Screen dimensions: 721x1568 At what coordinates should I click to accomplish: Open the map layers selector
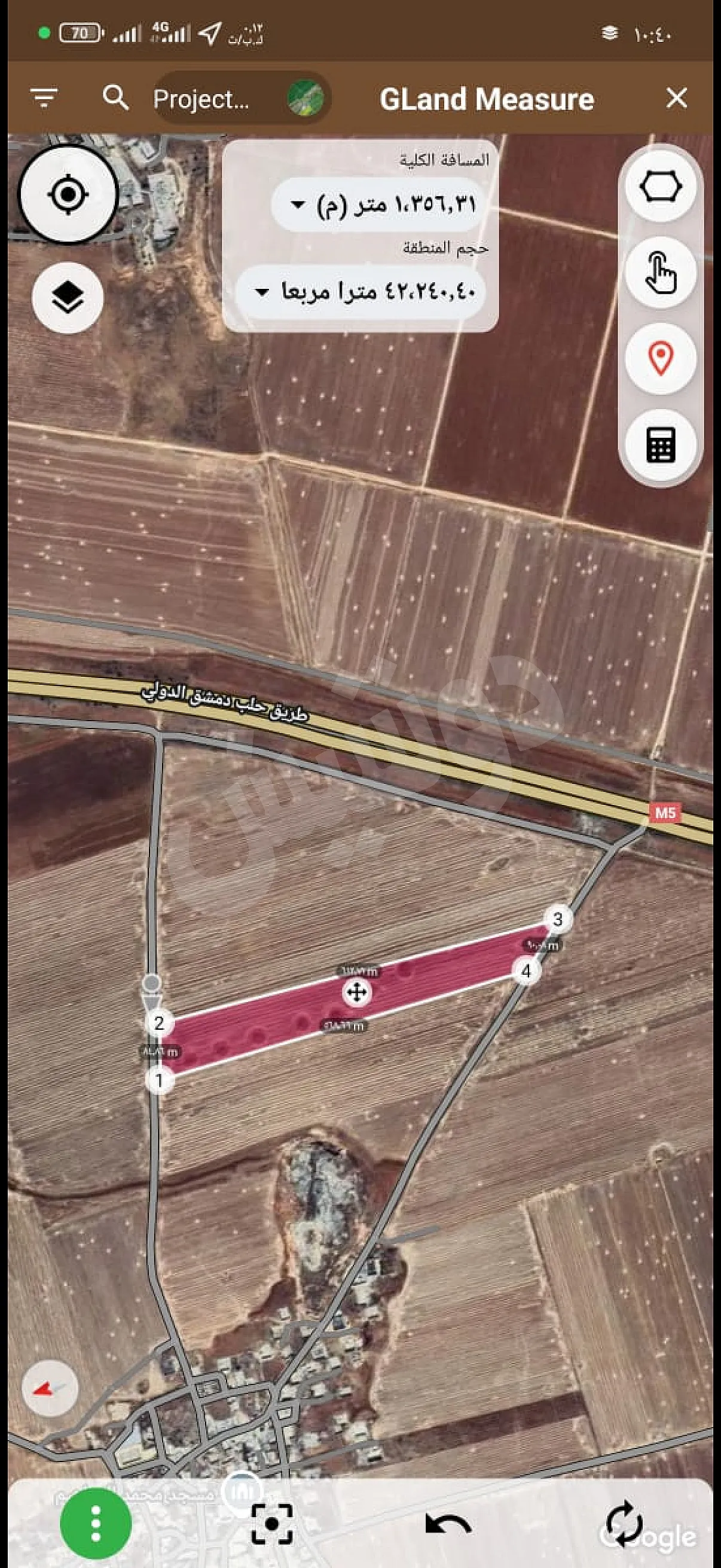(x=68, y=298)
